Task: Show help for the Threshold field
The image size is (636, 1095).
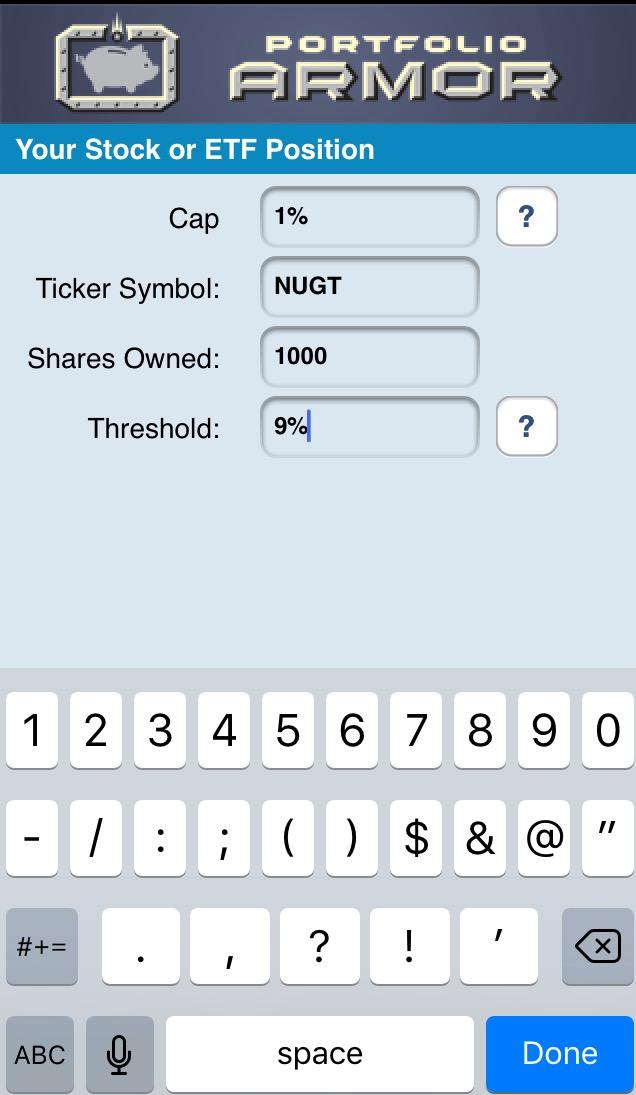Action: (526, 427)
